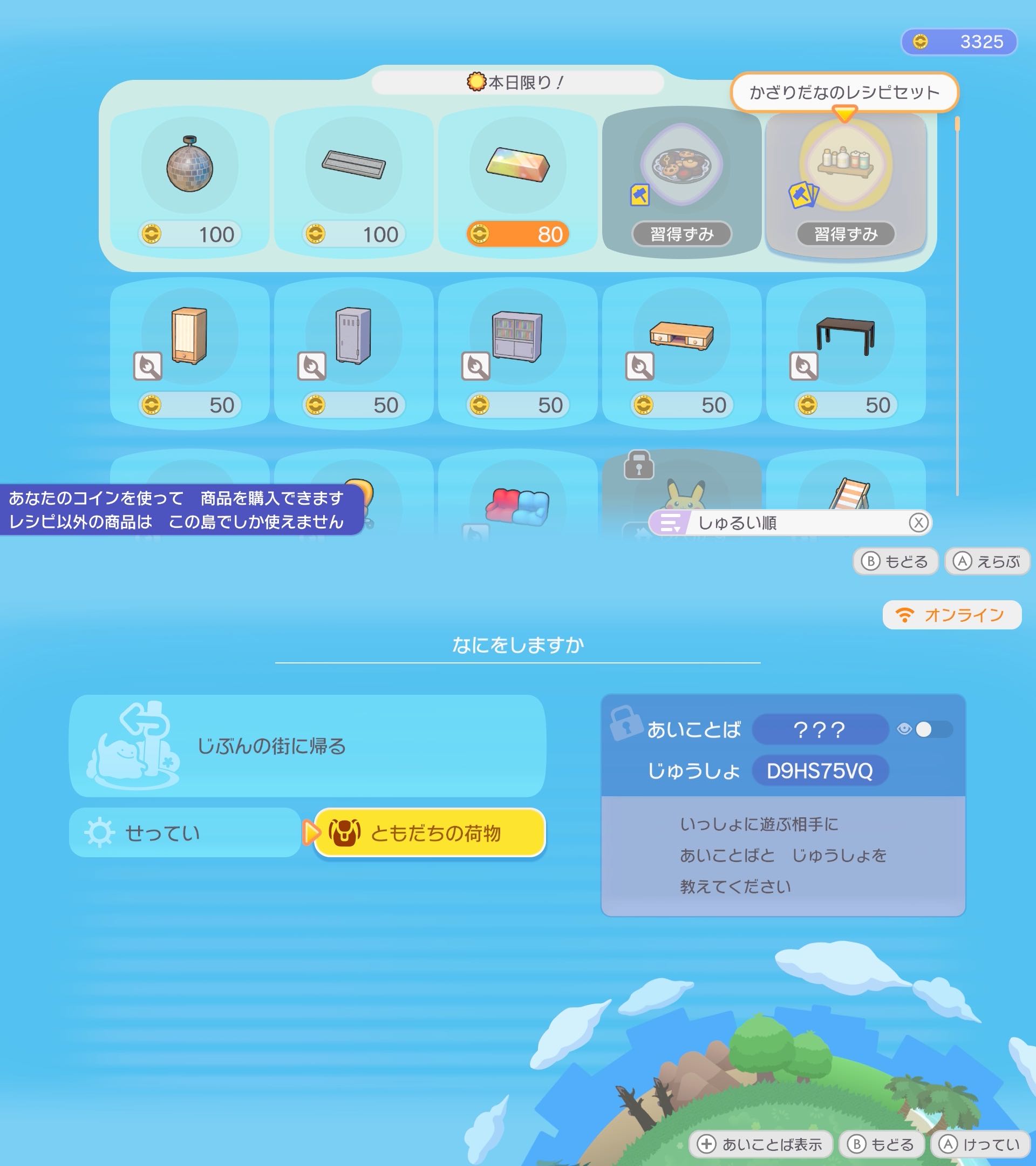The height and width of the screenshot is (1166, 1036).
Task: Change the しゅるい順 sort order
Action: click(790, 523)
